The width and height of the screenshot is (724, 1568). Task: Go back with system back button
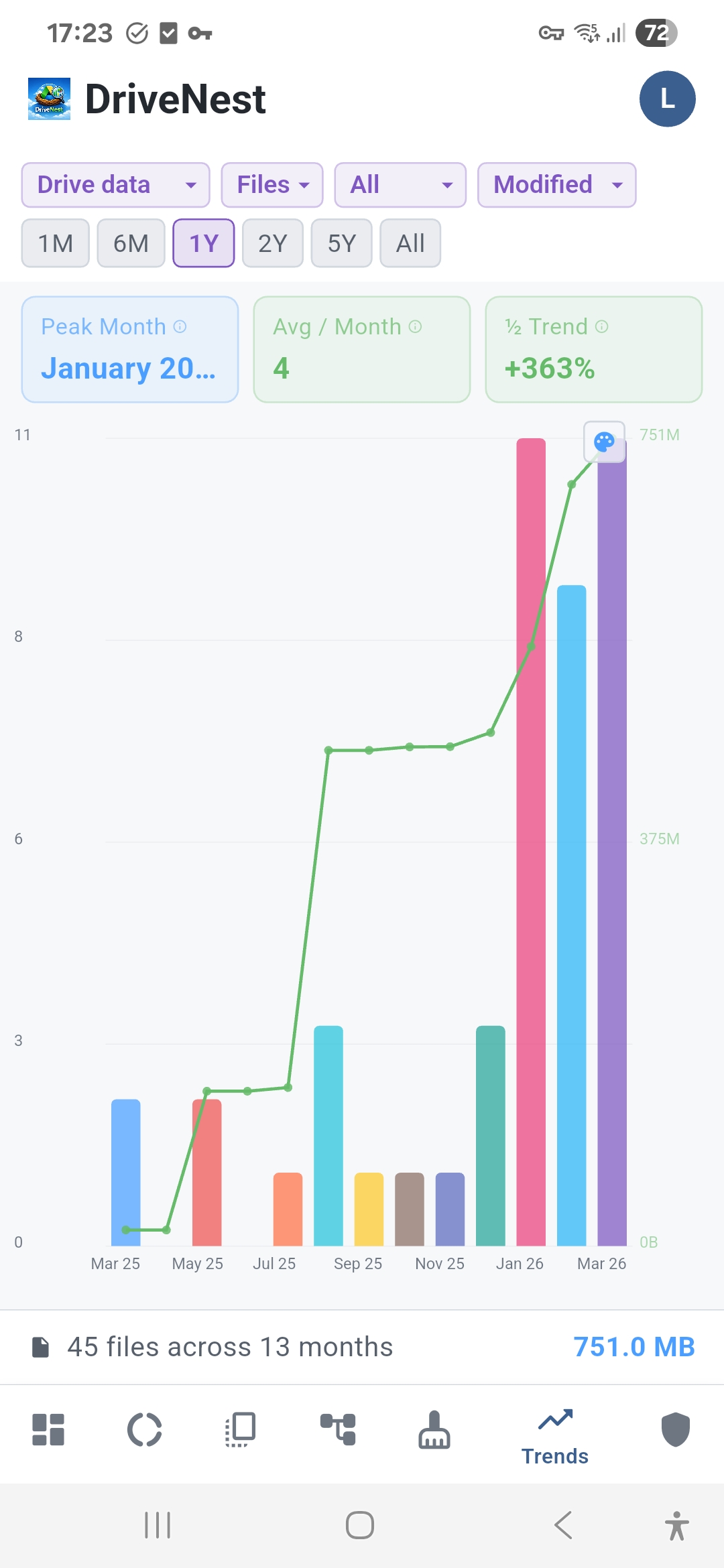point(563,1526)
